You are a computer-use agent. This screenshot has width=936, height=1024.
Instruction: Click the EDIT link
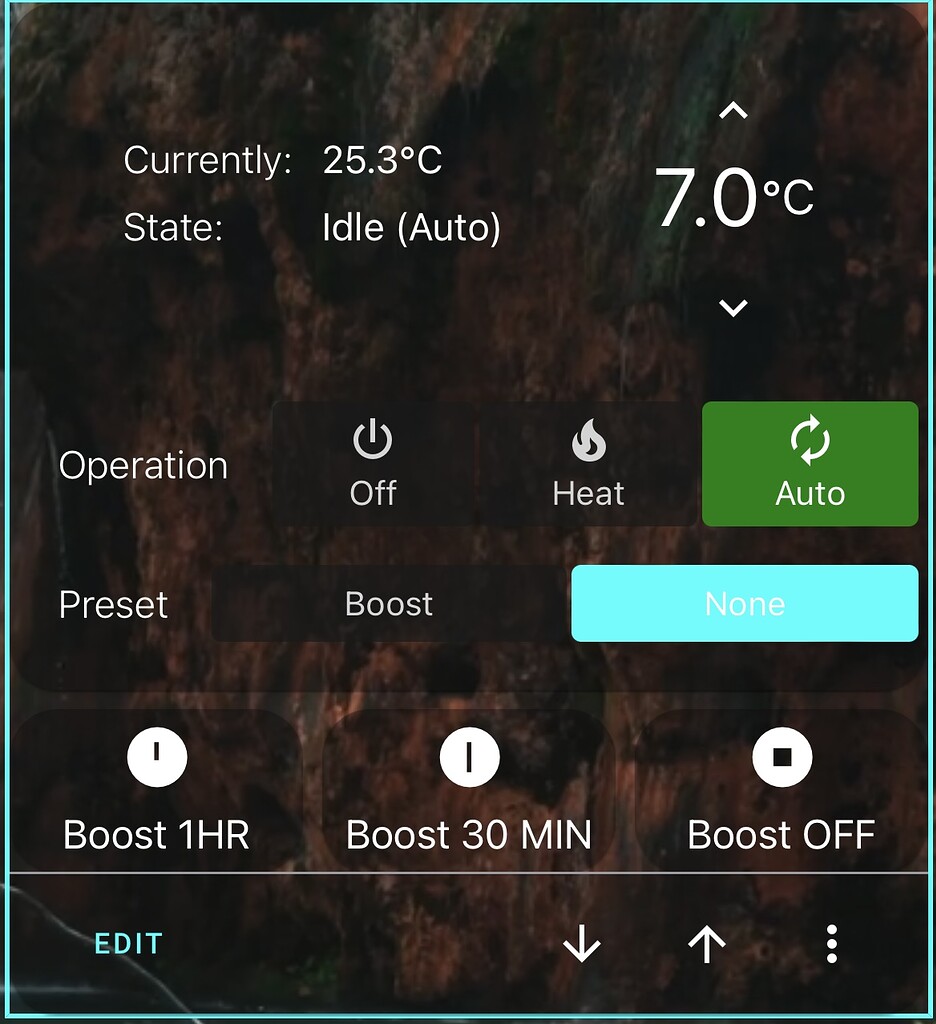[x=128, y=941]
